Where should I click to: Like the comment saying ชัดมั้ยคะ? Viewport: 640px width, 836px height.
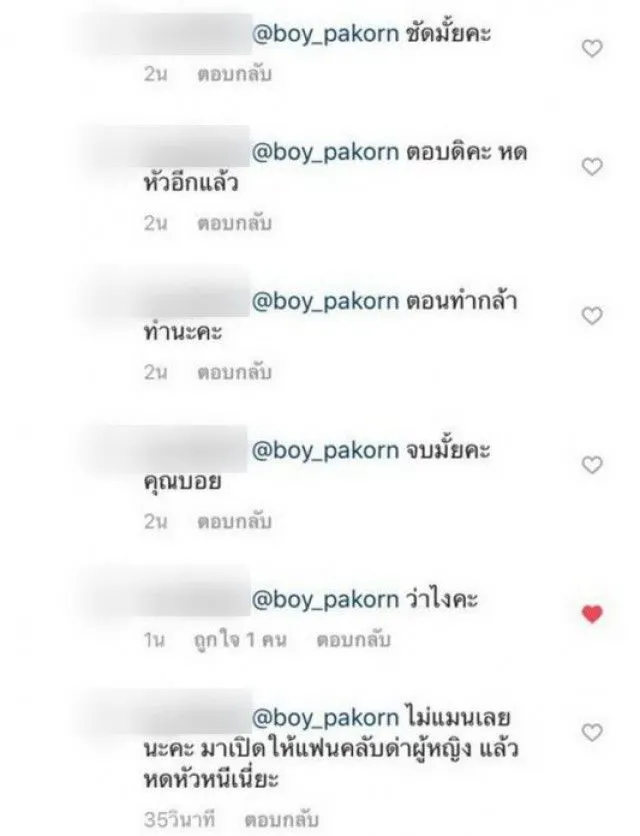click(x=592, y=47)
